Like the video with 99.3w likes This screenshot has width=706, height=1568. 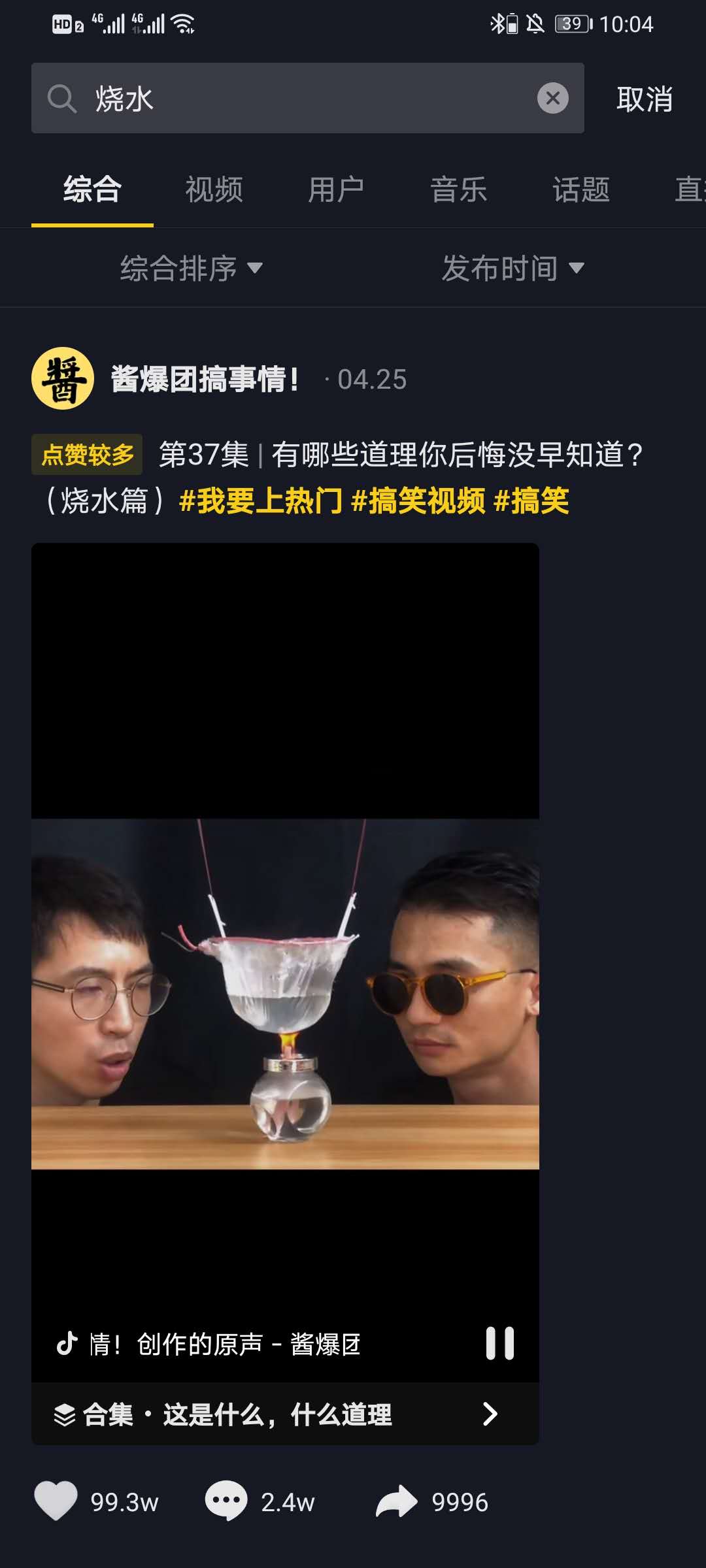pos(56,1501)
